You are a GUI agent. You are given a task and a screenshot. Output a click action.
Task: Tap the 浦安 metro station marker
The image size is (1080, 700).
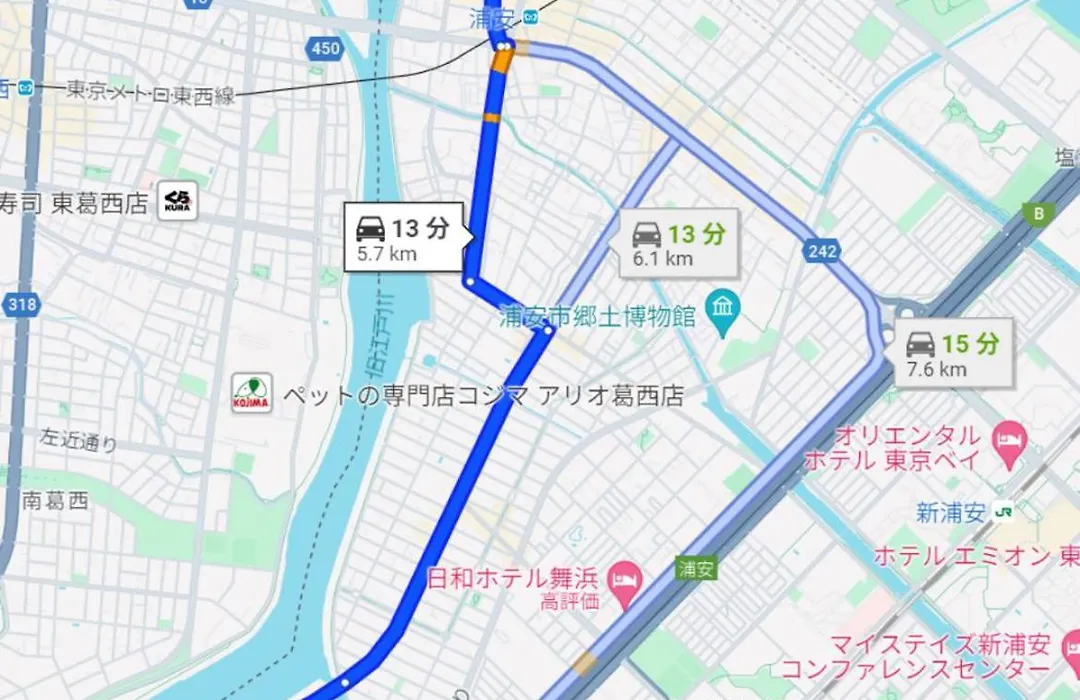(x=531, y=15)
